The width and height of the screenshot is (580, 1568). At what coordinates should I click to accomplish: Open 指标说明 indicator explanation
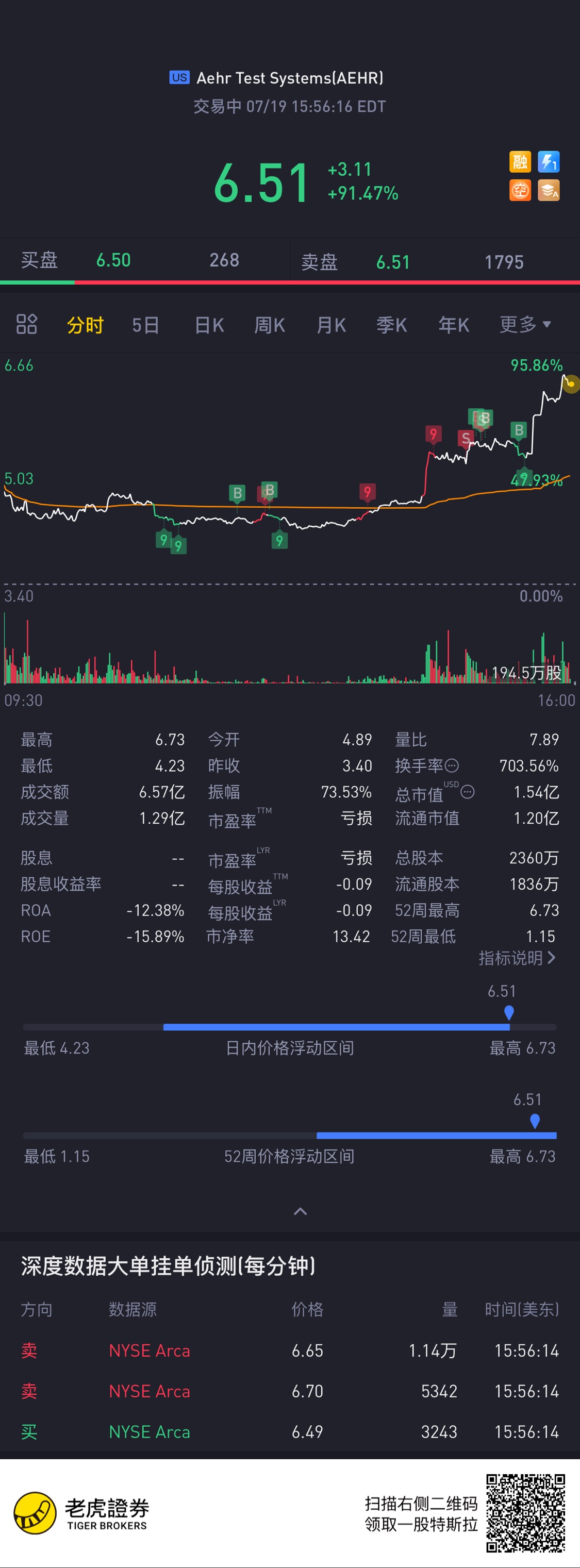click(x=517, y=958)
